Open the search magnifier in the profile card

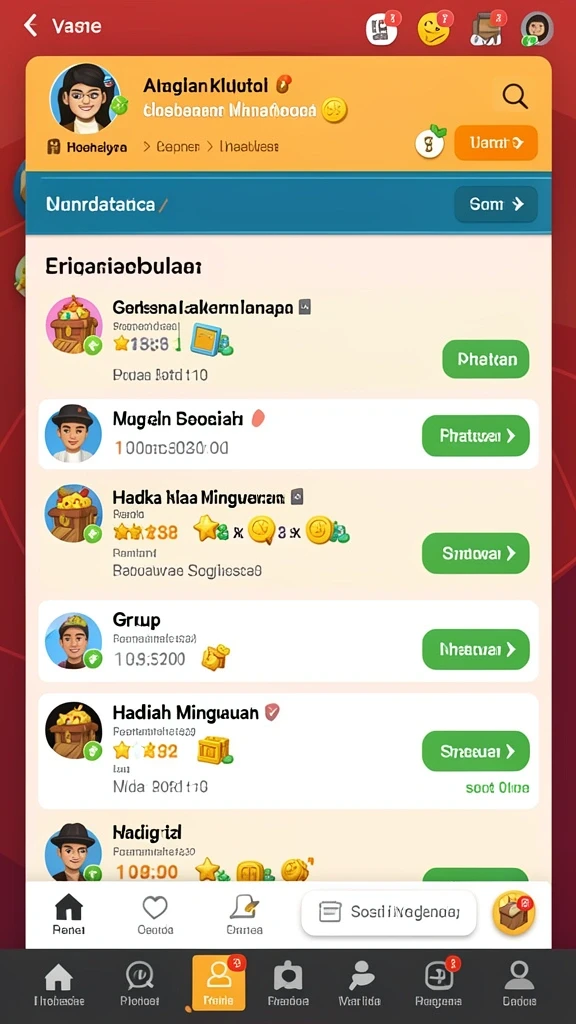click(515, 97)
